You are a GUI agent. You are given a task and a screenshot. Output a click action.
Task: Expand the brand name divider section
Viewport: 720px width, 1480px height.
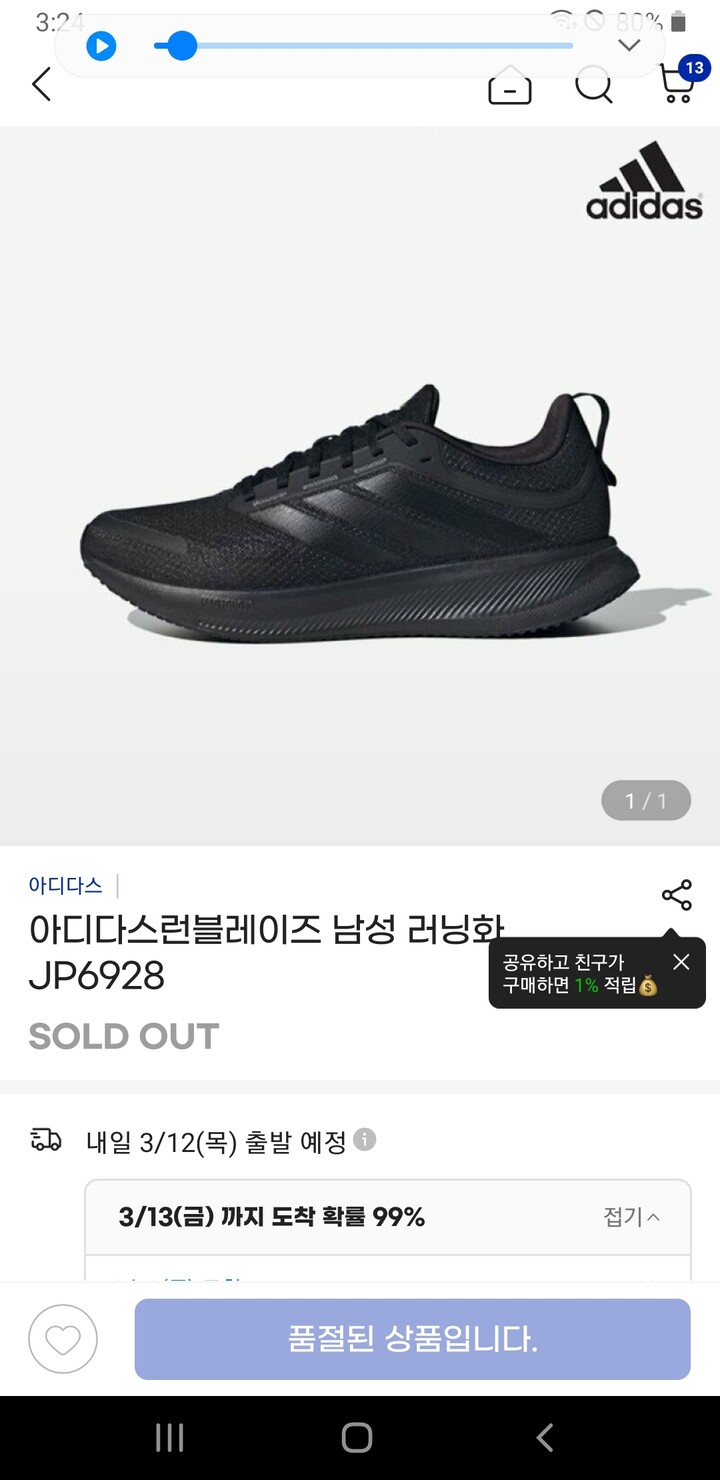tap(119, 885)
